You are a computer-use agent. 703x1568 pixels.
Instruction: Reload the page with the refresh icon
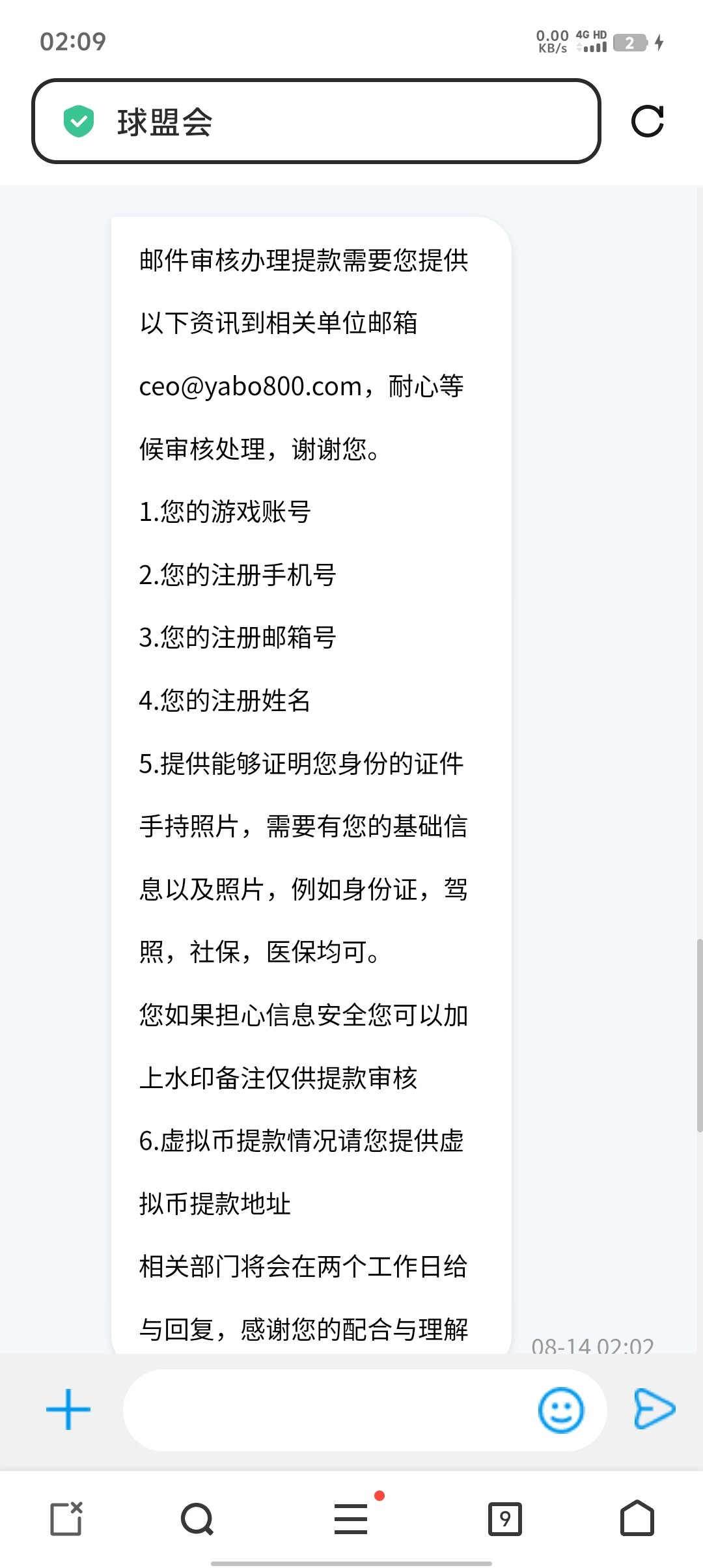pos(647,121)
